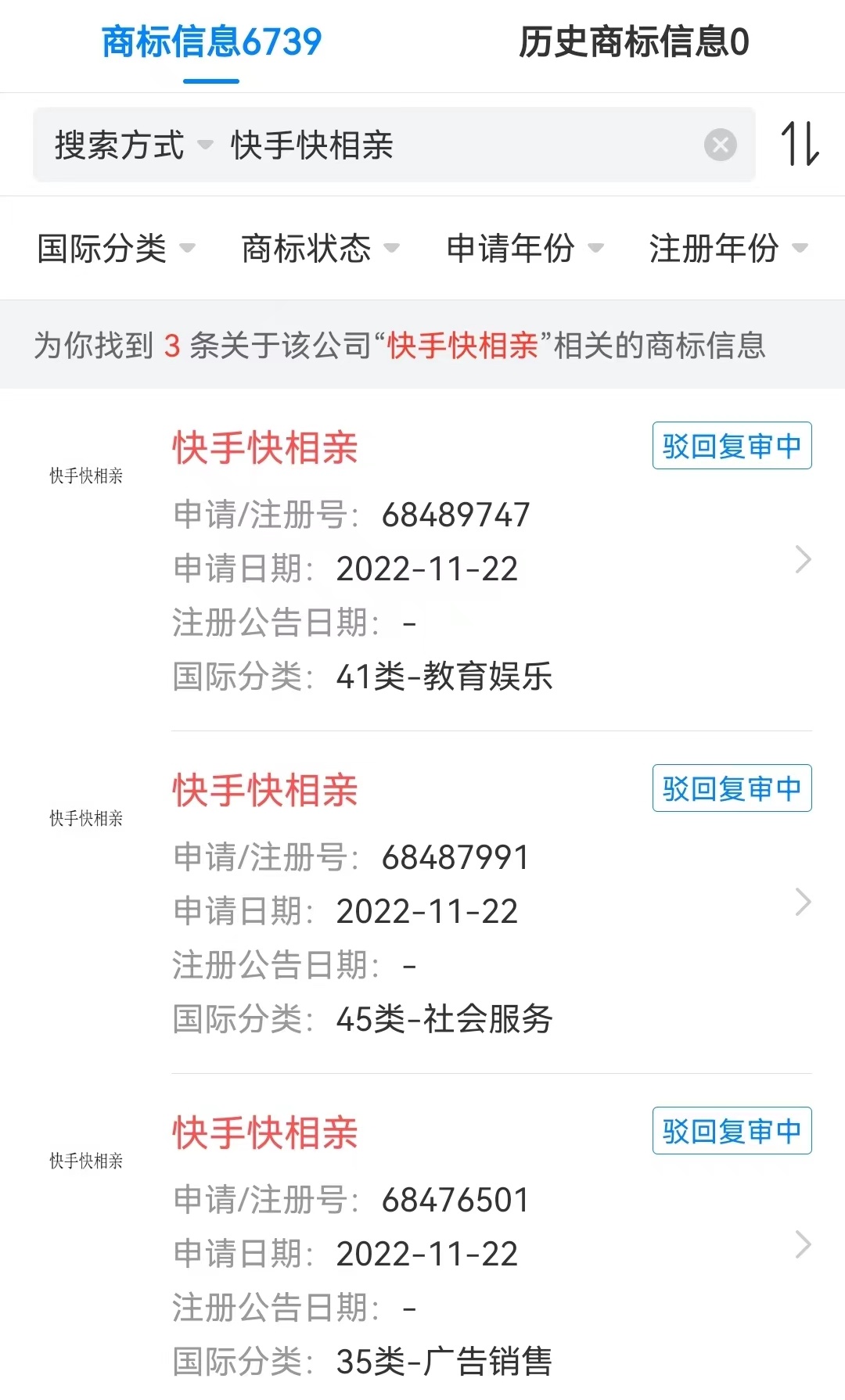
Task: Expand the 申请年份 filter
Action: coord(525,249)
